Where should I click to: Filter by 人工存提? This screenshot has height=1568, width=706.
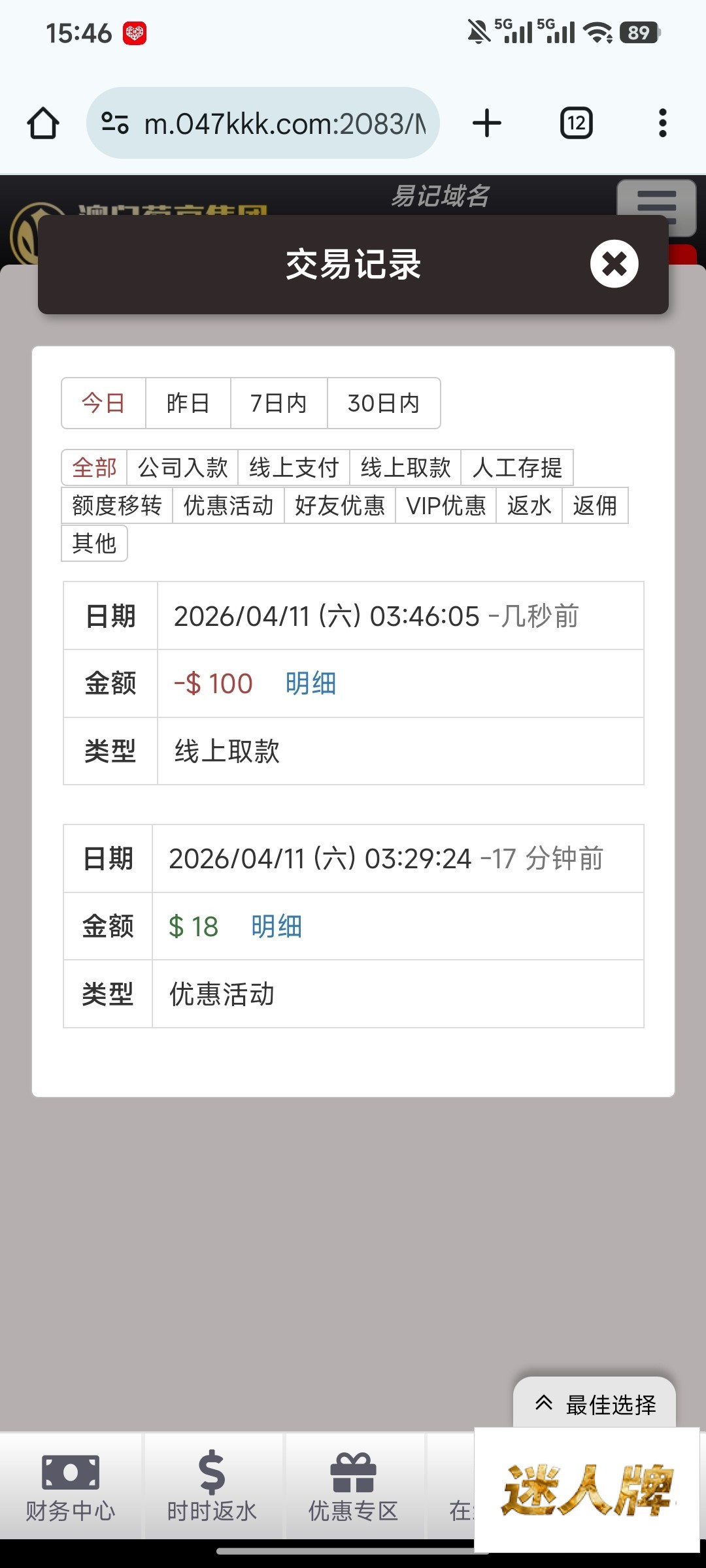(x=517, y=468)
